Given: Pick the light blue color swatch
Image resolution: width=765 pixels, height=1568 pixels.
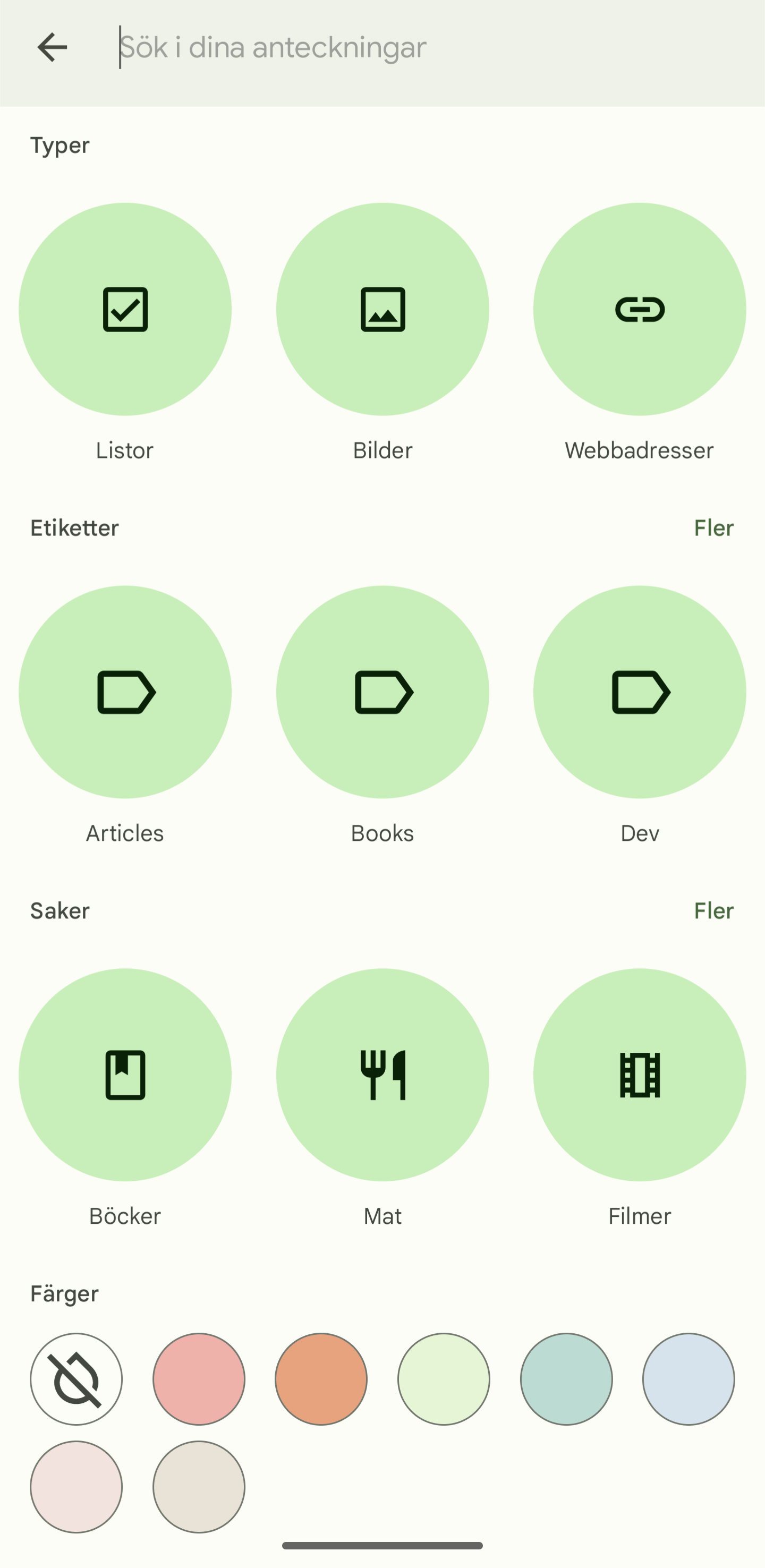Looking at the screenshot, I should click(x=689, y=1379).
